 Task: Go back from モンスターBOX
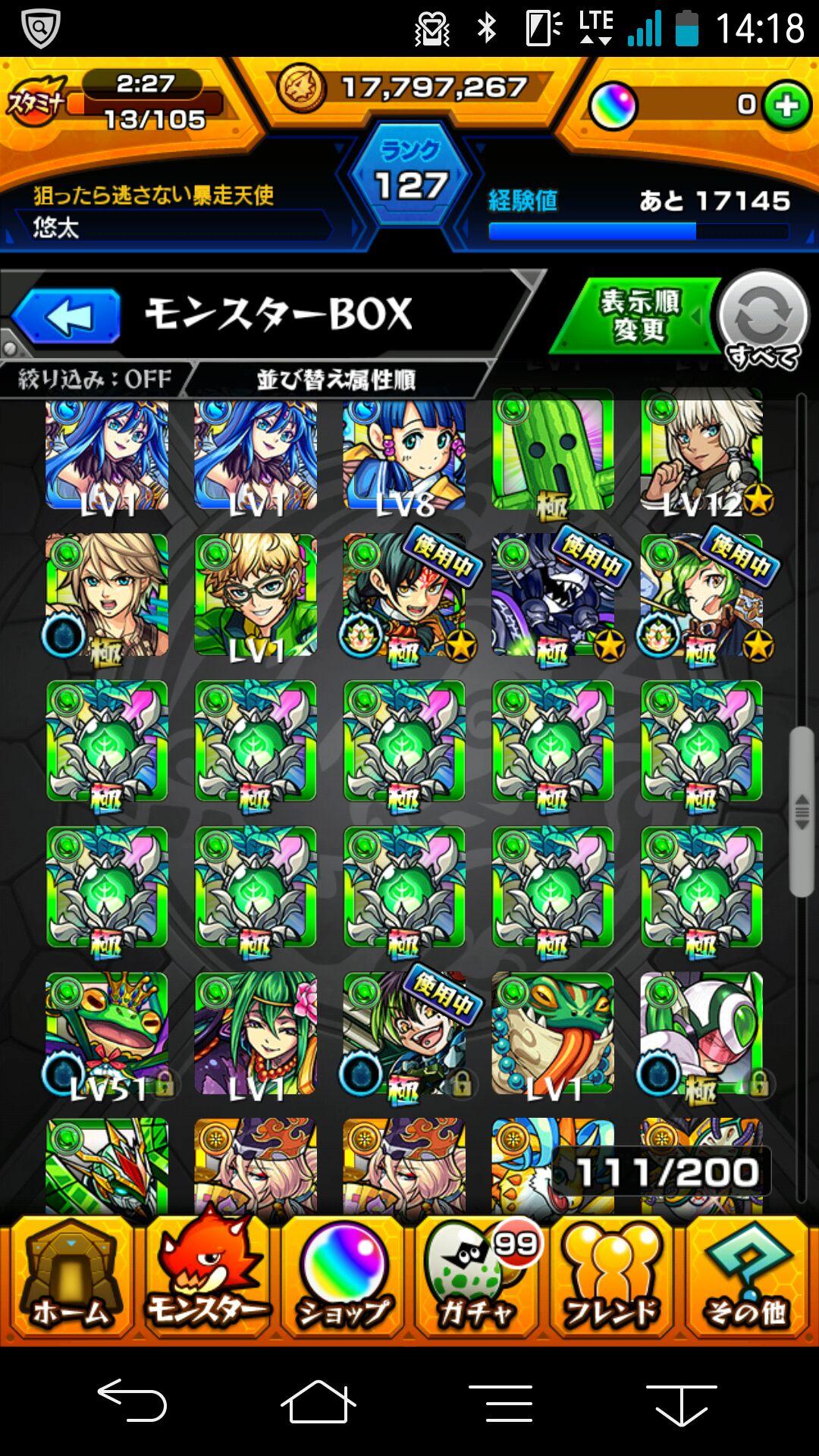tap(67, 315)
